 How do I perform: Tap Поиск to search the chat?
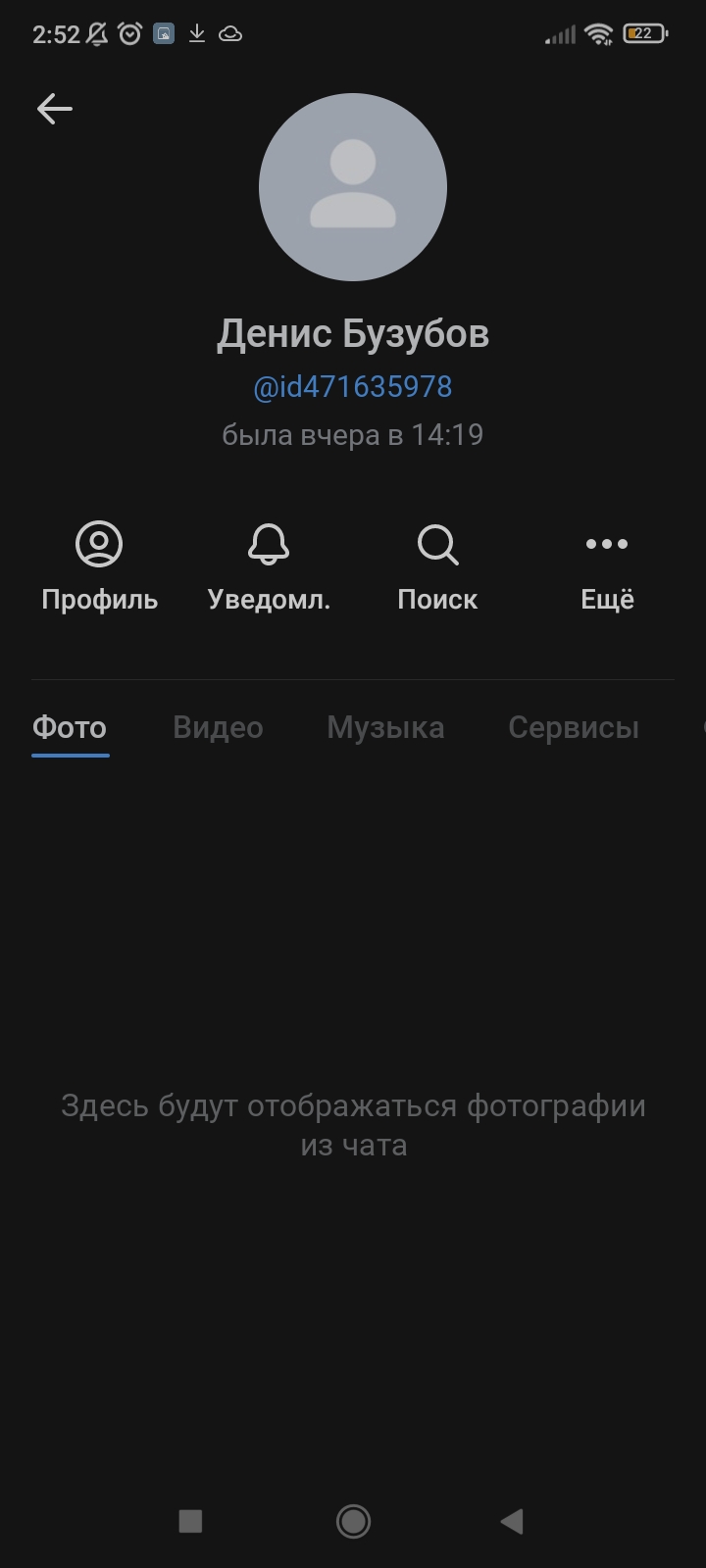(x=437, y=566)
